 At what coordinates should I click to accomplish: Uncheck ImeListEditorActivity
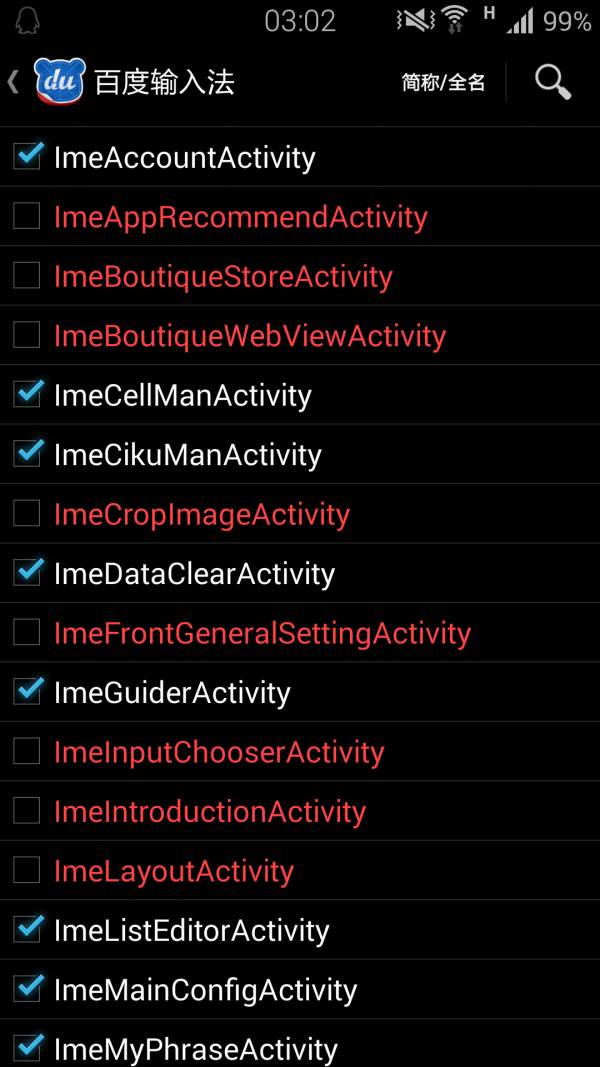[x=27, y=930]
